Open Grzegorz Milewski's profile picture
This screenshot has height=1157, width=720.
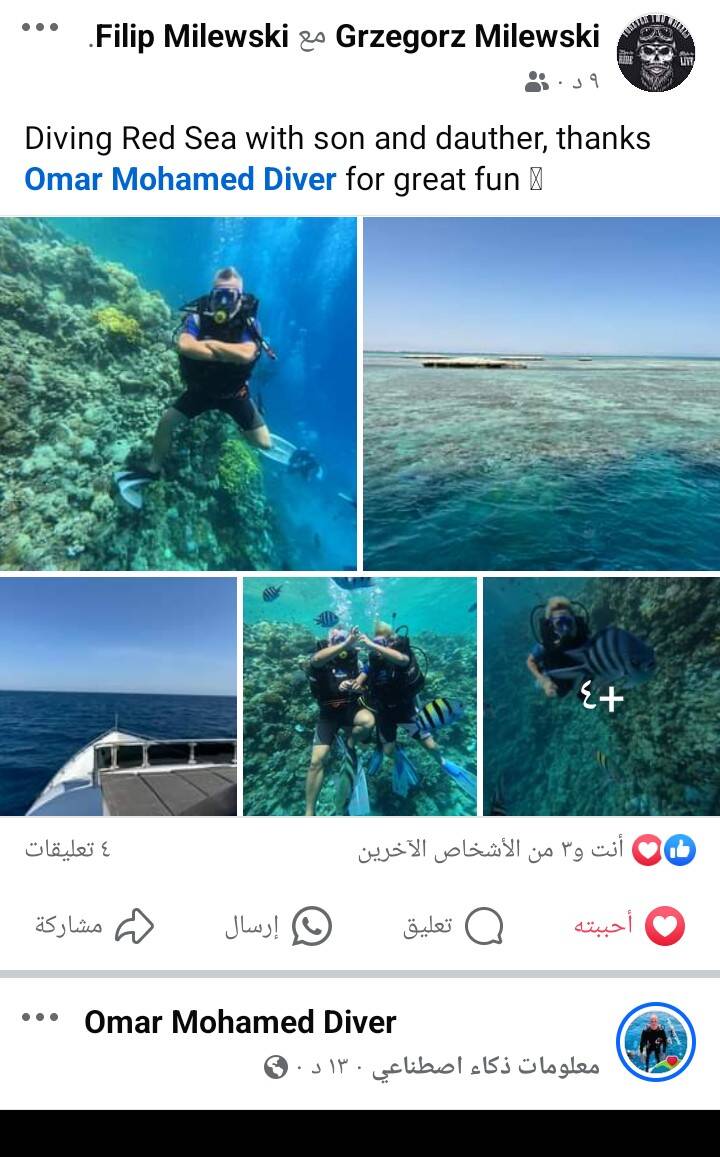(656, 53)
